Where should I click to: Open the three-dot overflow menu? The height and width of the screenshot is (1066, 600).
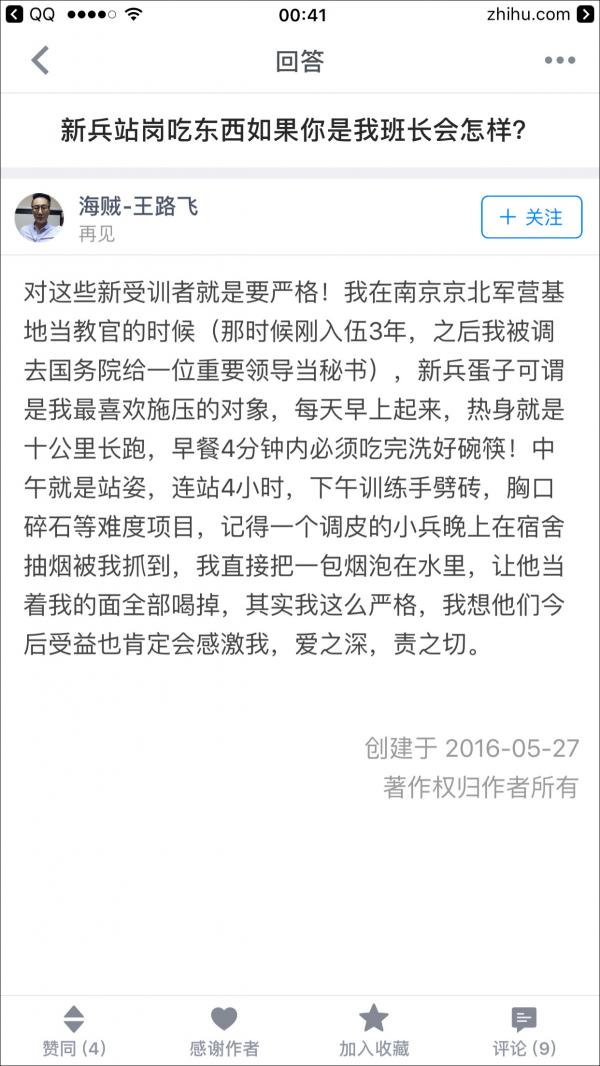coord(559,61)
